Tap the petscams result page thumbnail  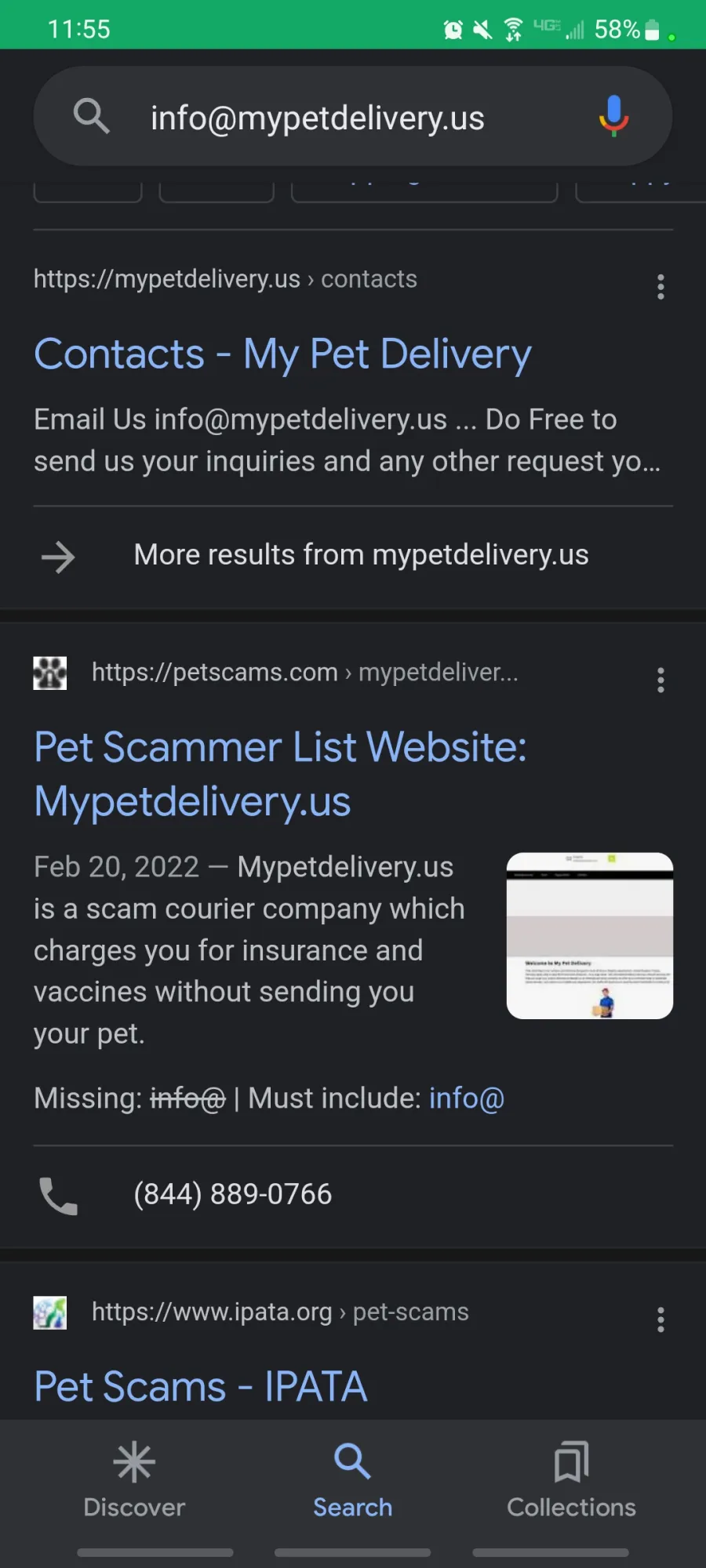click(590, 935)
